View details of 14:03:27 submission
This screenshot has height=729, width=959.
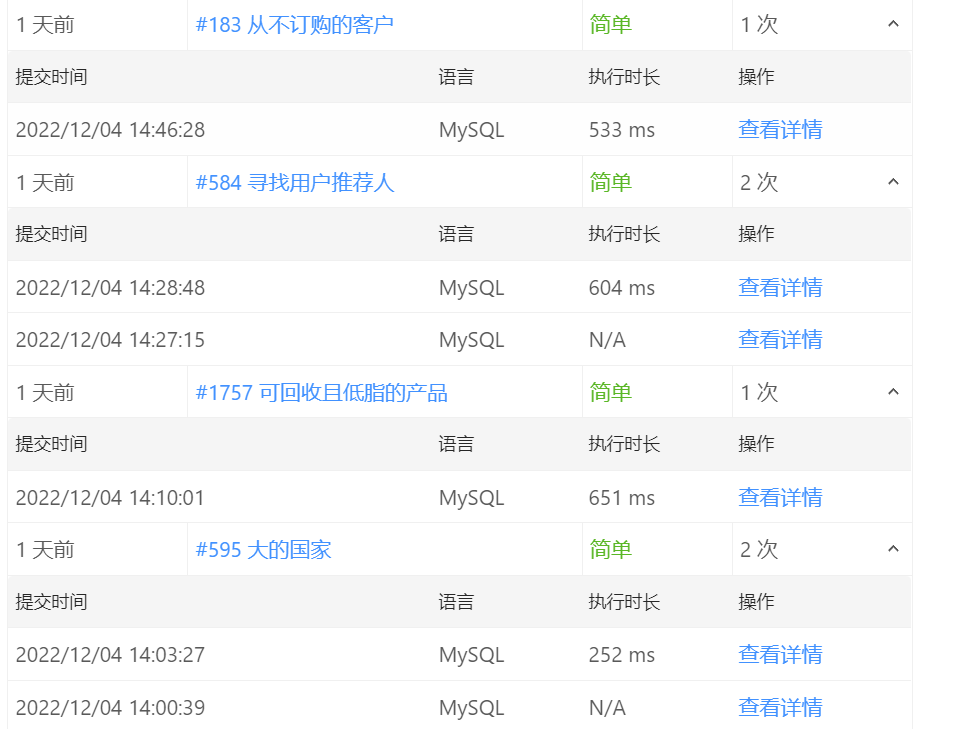click(x=780, y=655)
